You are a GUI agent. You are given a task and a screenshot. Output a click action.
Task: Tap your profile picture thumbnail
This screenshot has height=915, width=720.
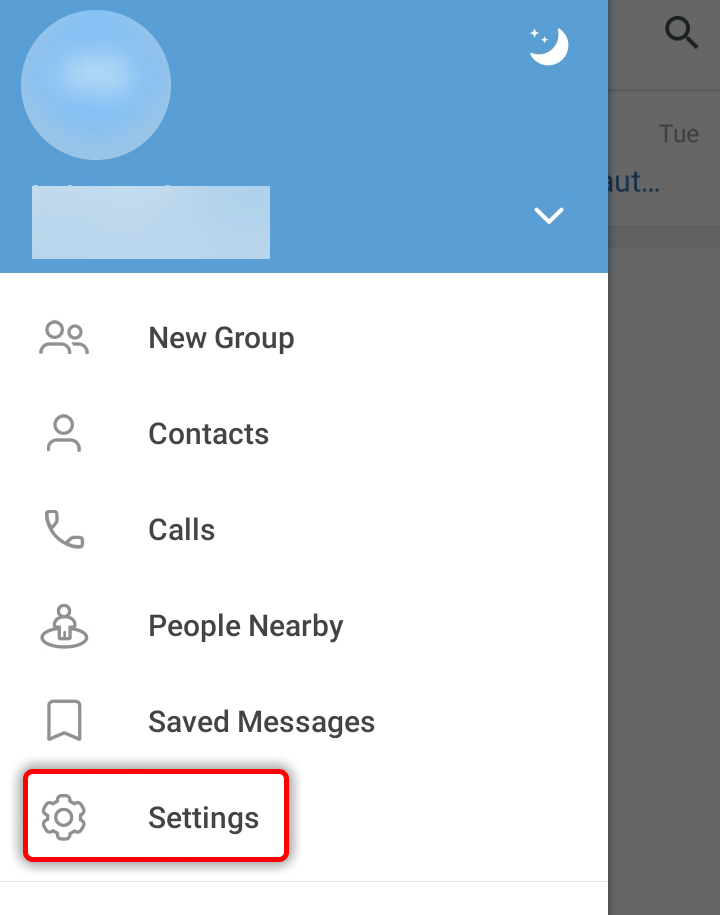[x=96, y=85]
